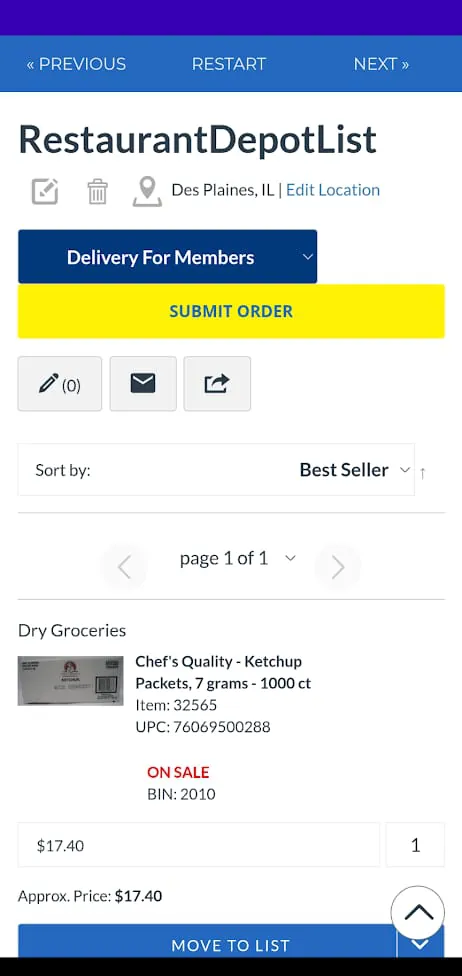Viewport: 462px width, 976px height.
Task: Email the list via envelope button
Action: coord(143,384)
